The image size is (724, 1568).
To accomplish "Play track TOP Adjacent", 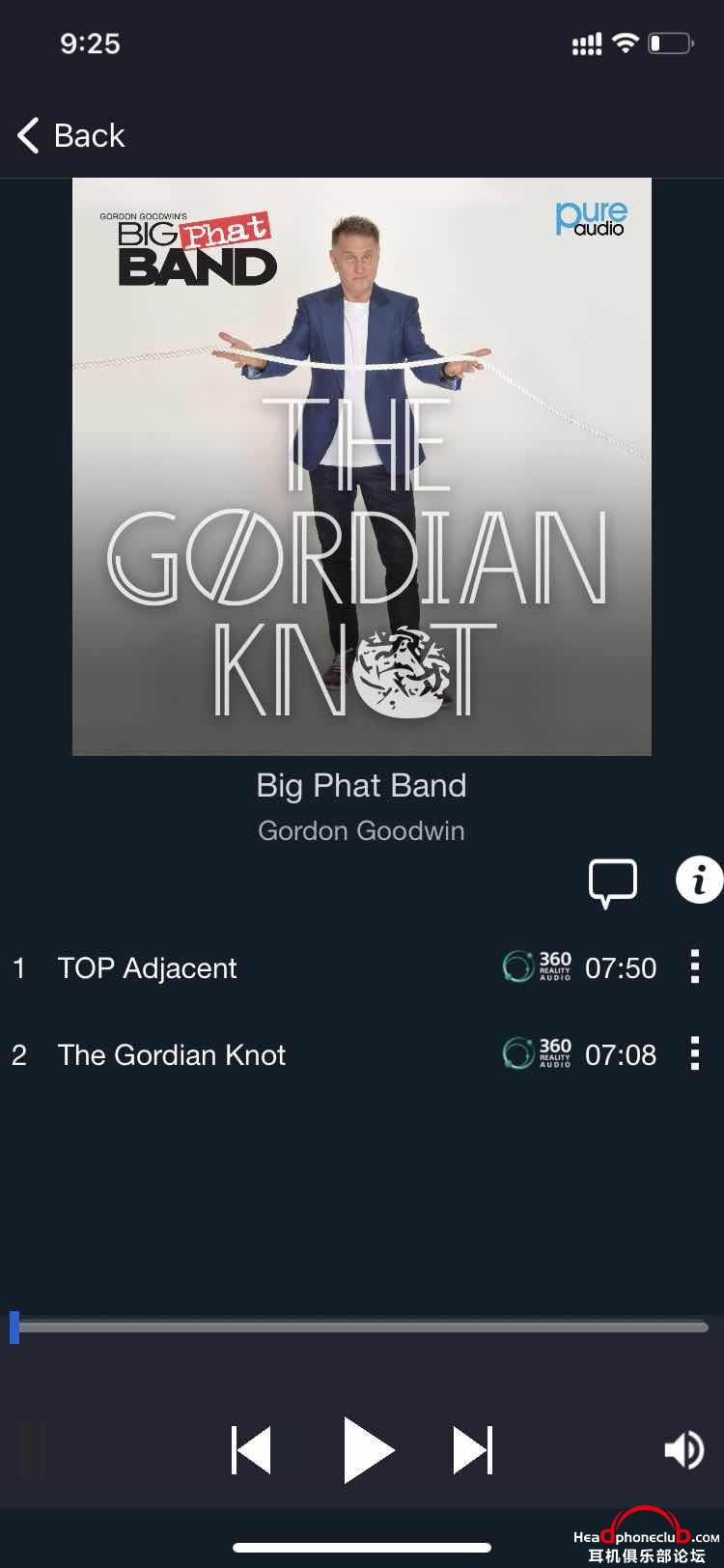I will point(148,967).
